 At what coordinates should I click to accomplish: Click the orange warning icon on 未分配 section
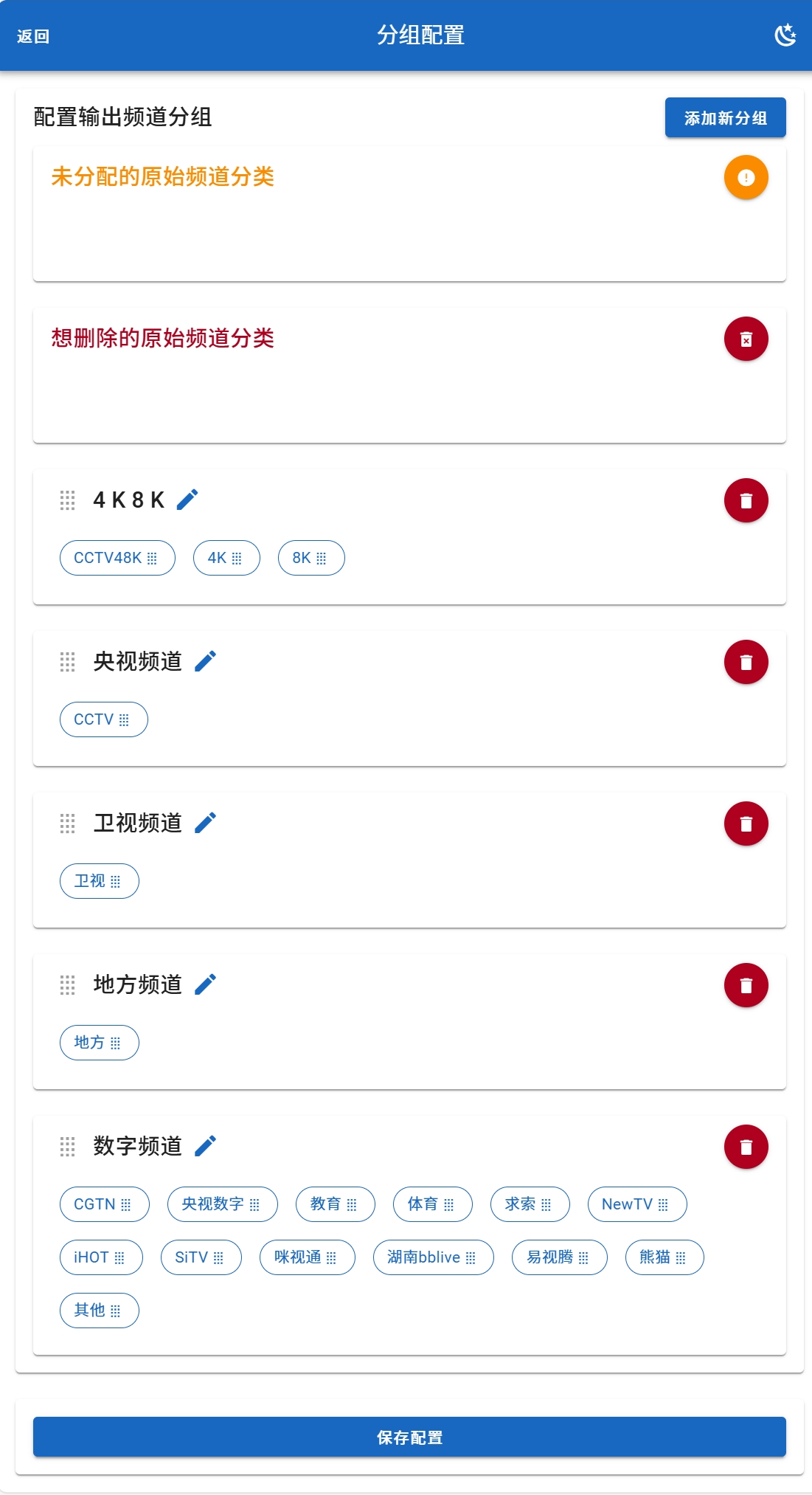point(747,176)
